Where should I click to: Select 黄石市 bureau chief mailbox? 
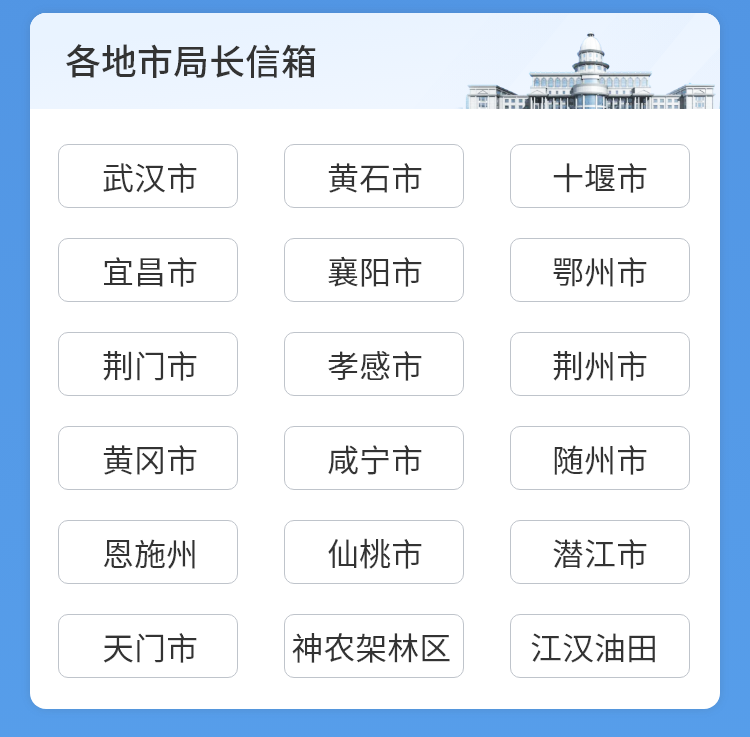coord(374,176)
